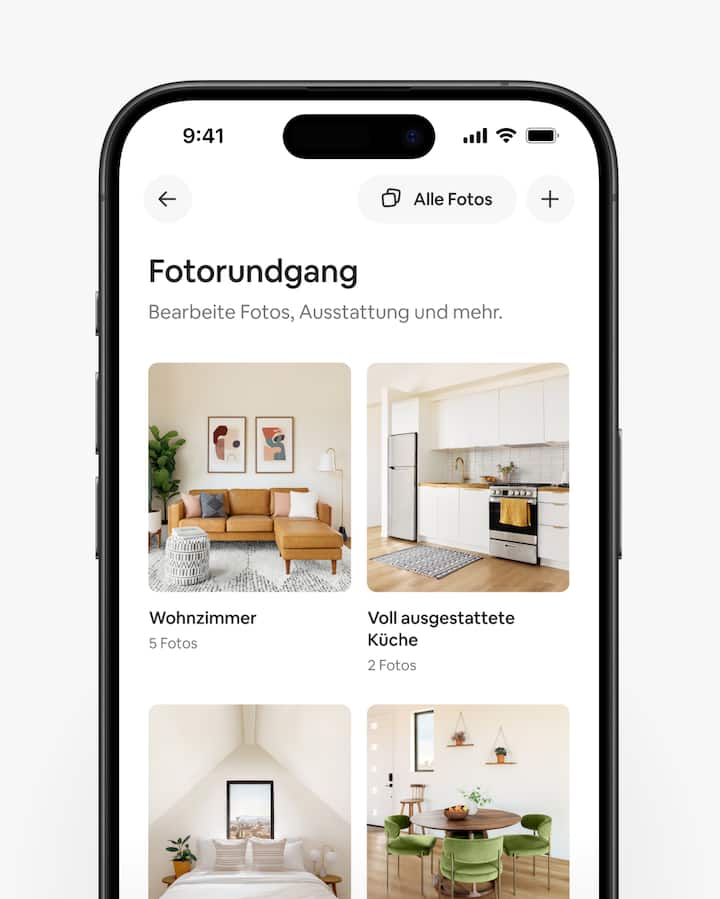Open the dining area photo tile
The height and width of the screenshot is (899, 720).
(x=468, y=800)
